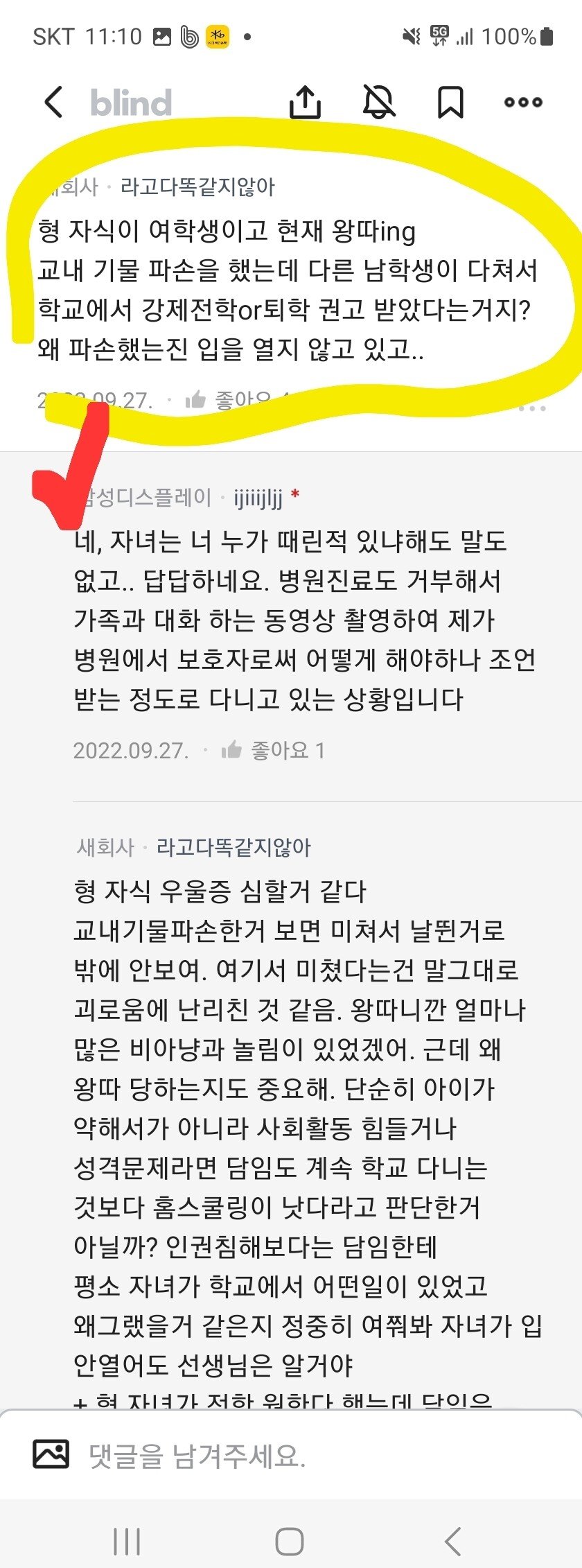The image size is (582, 1568).
Task: Go back from the Blind post
Action: point(53,103)
